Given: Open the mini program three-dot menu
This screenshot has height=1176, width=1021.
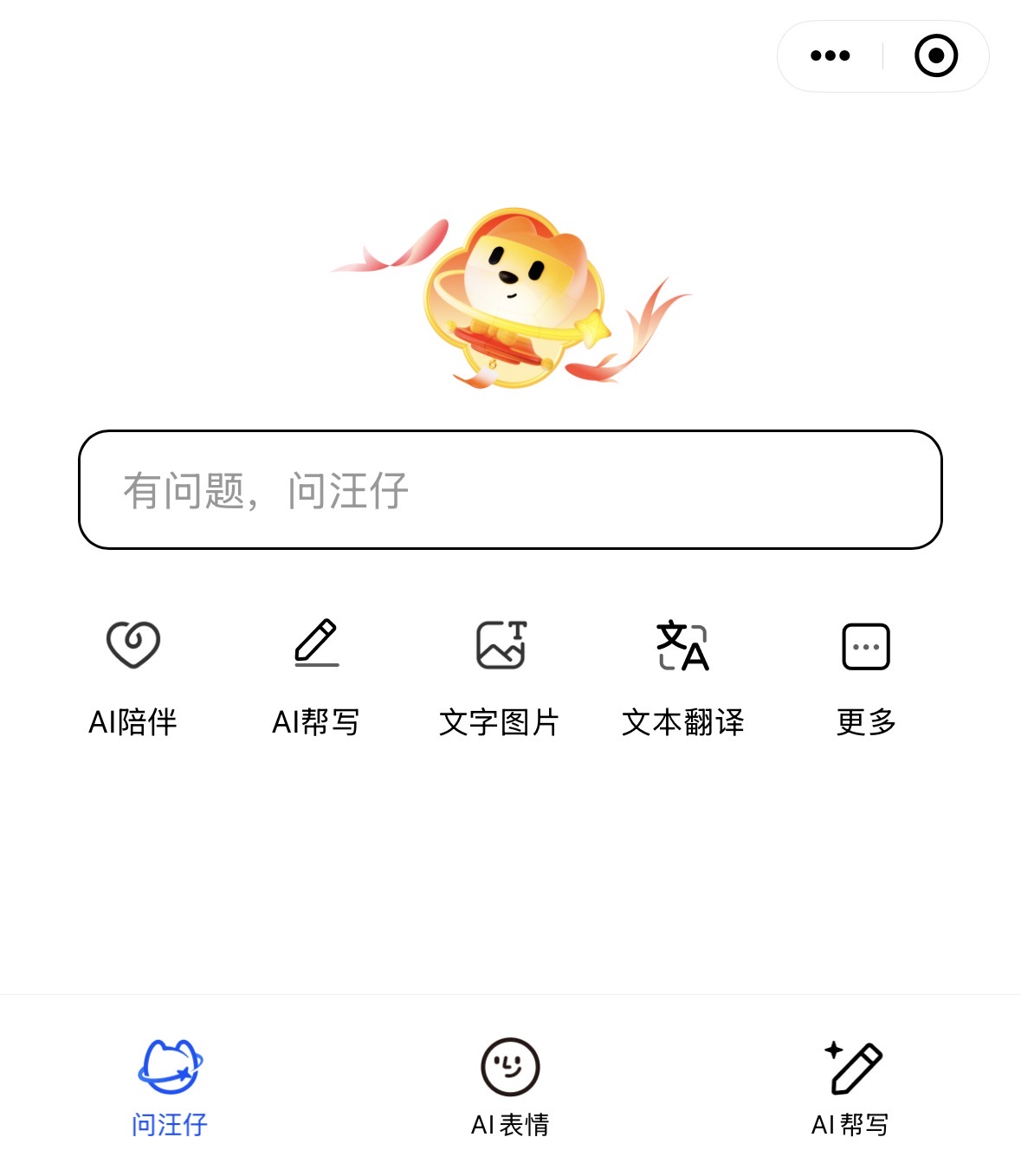Looking at the screenshot, I should tap(830, 56).
